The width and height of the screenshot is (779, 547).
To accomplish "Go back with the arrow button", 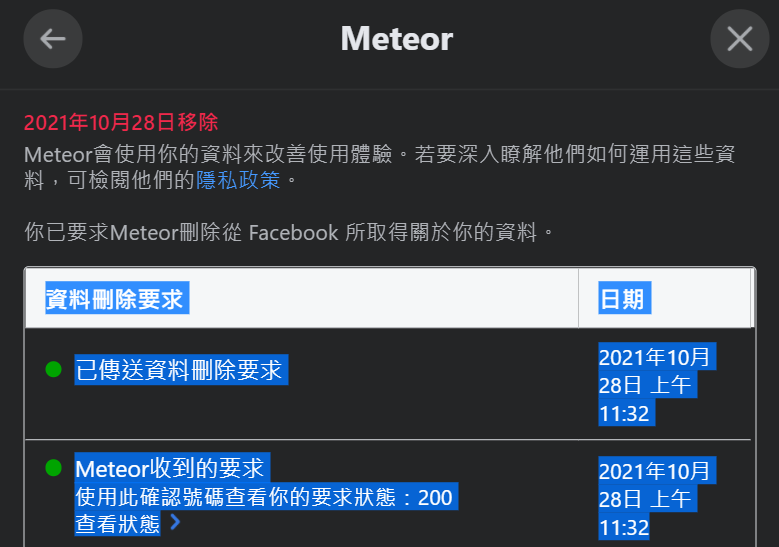I will click(52, 39).
